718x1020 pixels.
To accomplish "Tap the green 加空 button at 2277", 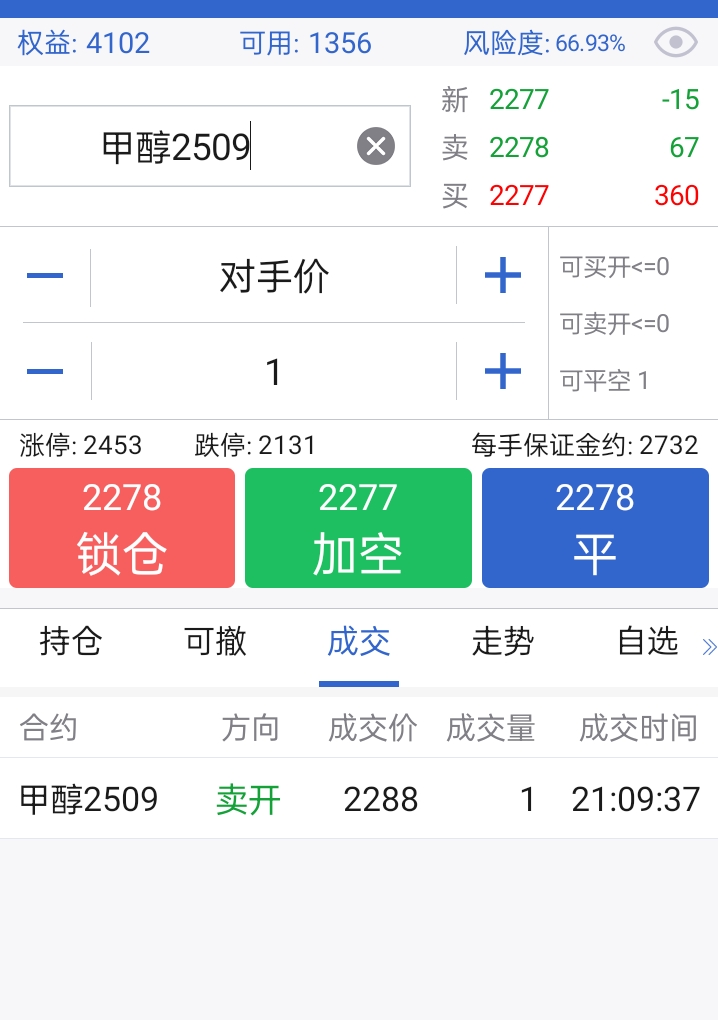I will [358, 528].
